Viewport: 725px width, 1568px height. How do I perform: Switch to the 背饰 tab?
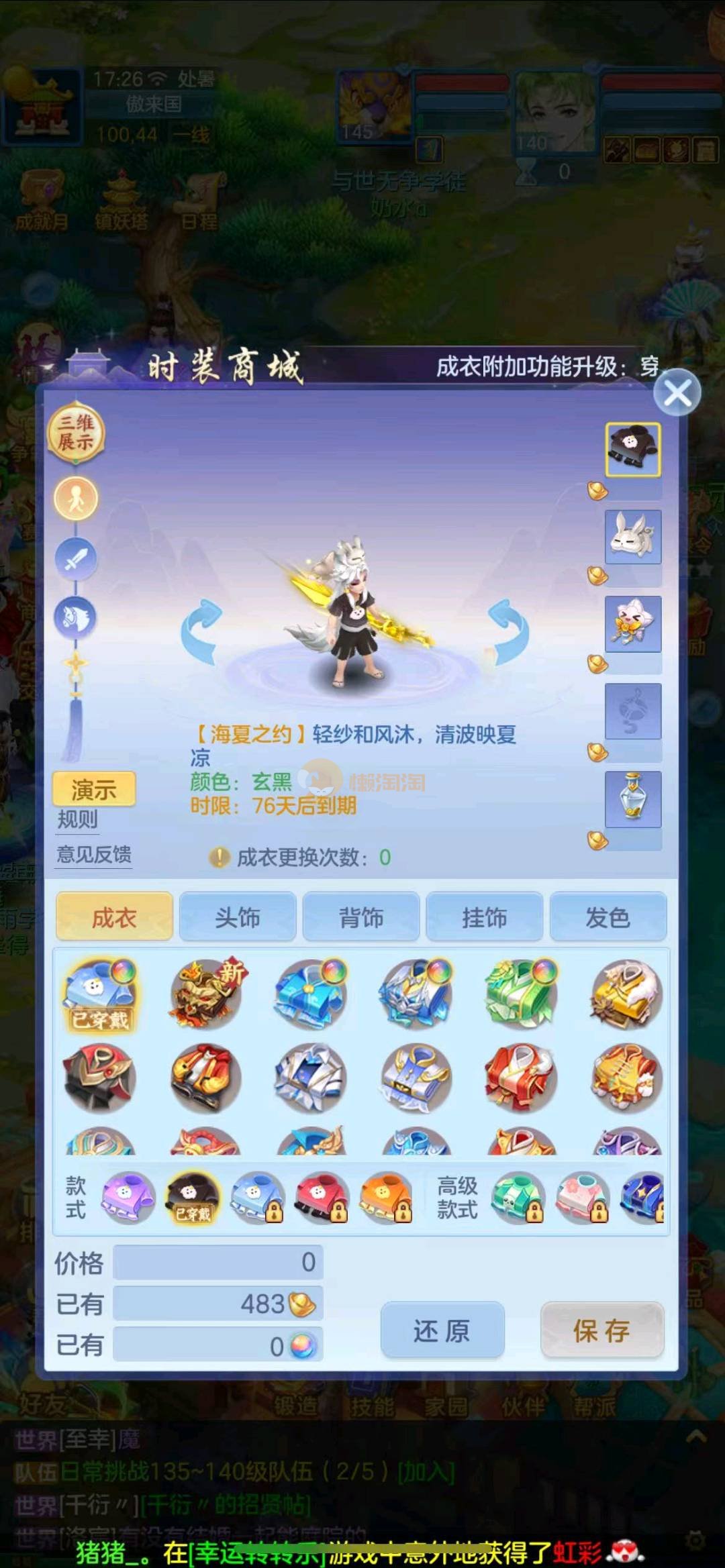coord(361,917)
